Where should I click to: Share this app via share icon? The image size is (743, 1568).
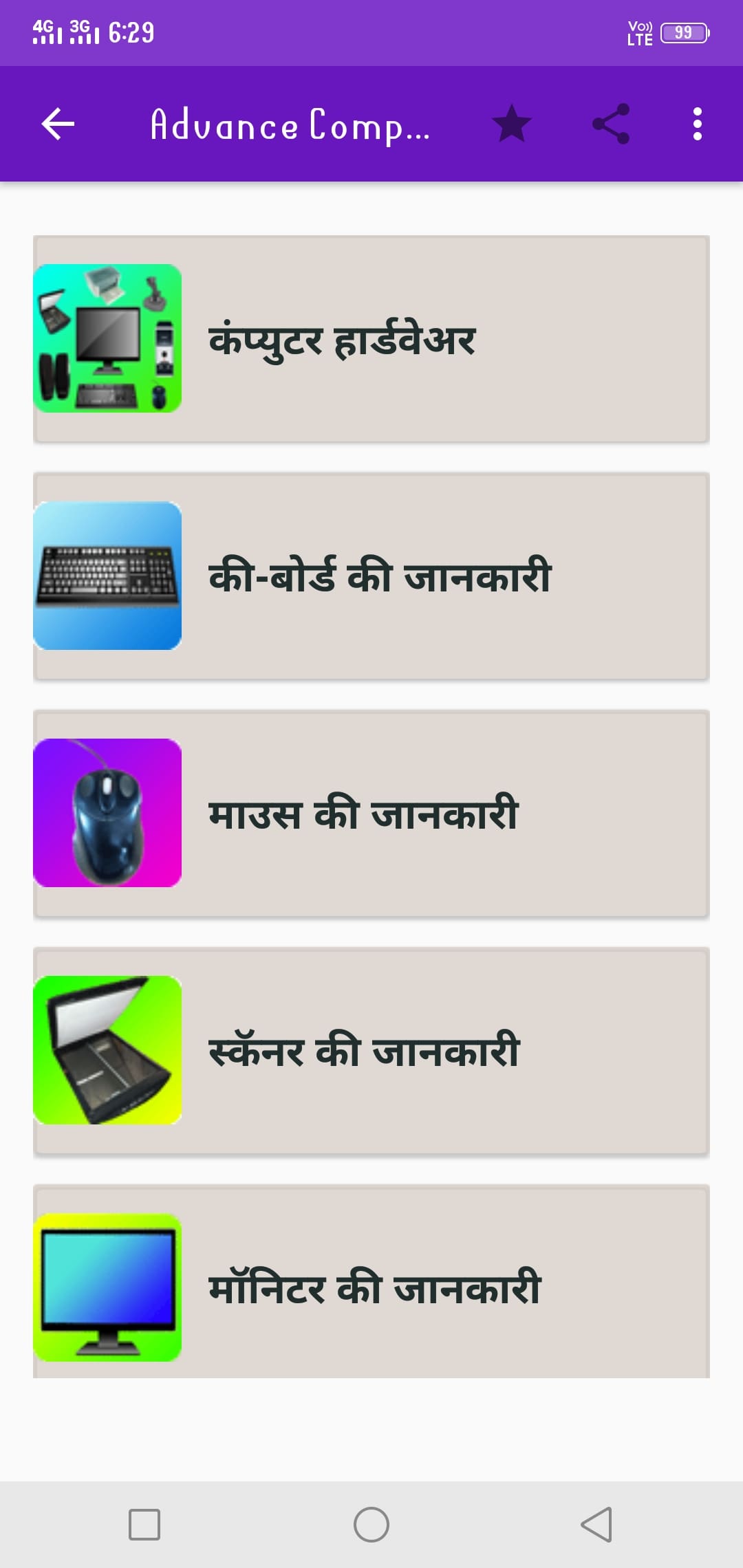(611, 124)
